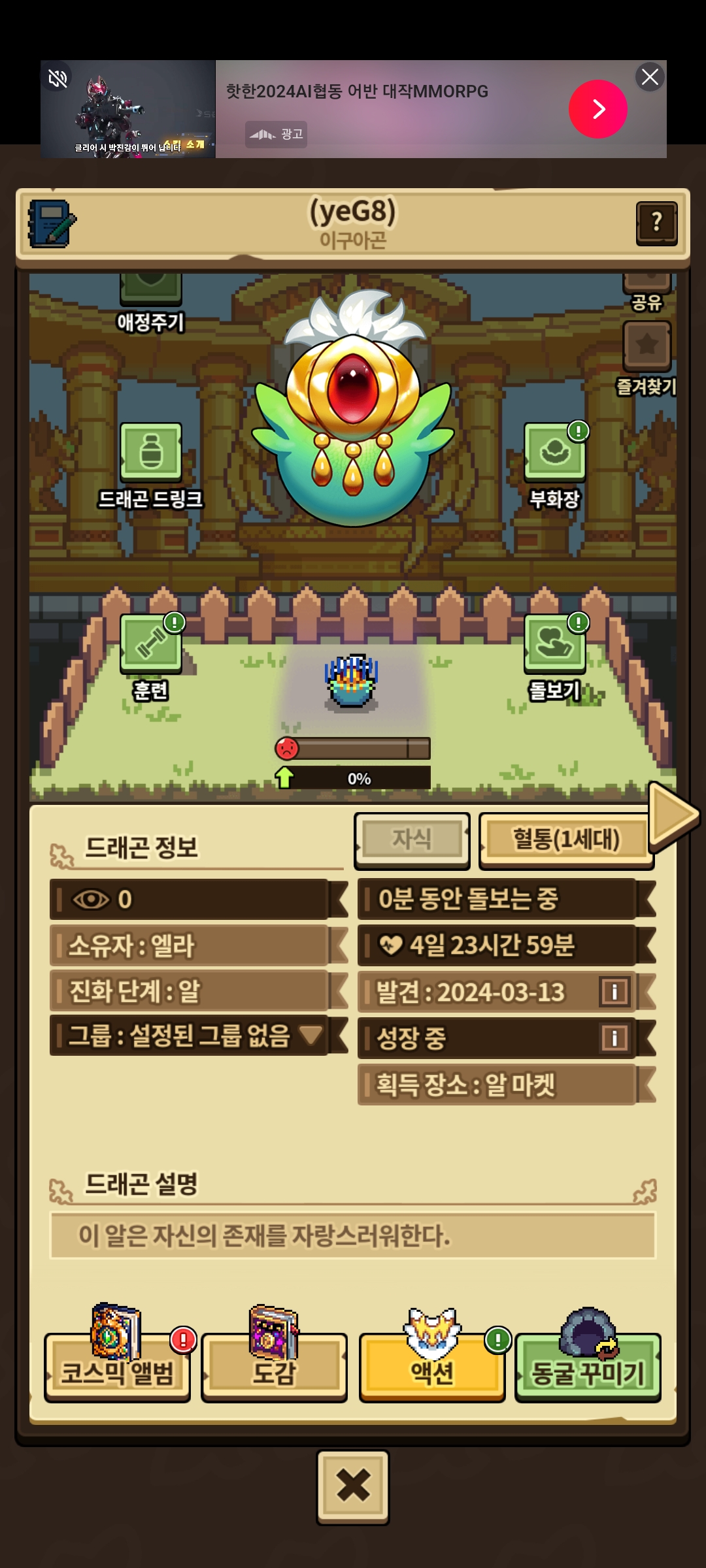The height and width of the screenshot is (1568, 706).
Task: Expand the 그룹 group dropdown
Action: click(311, 1035)
